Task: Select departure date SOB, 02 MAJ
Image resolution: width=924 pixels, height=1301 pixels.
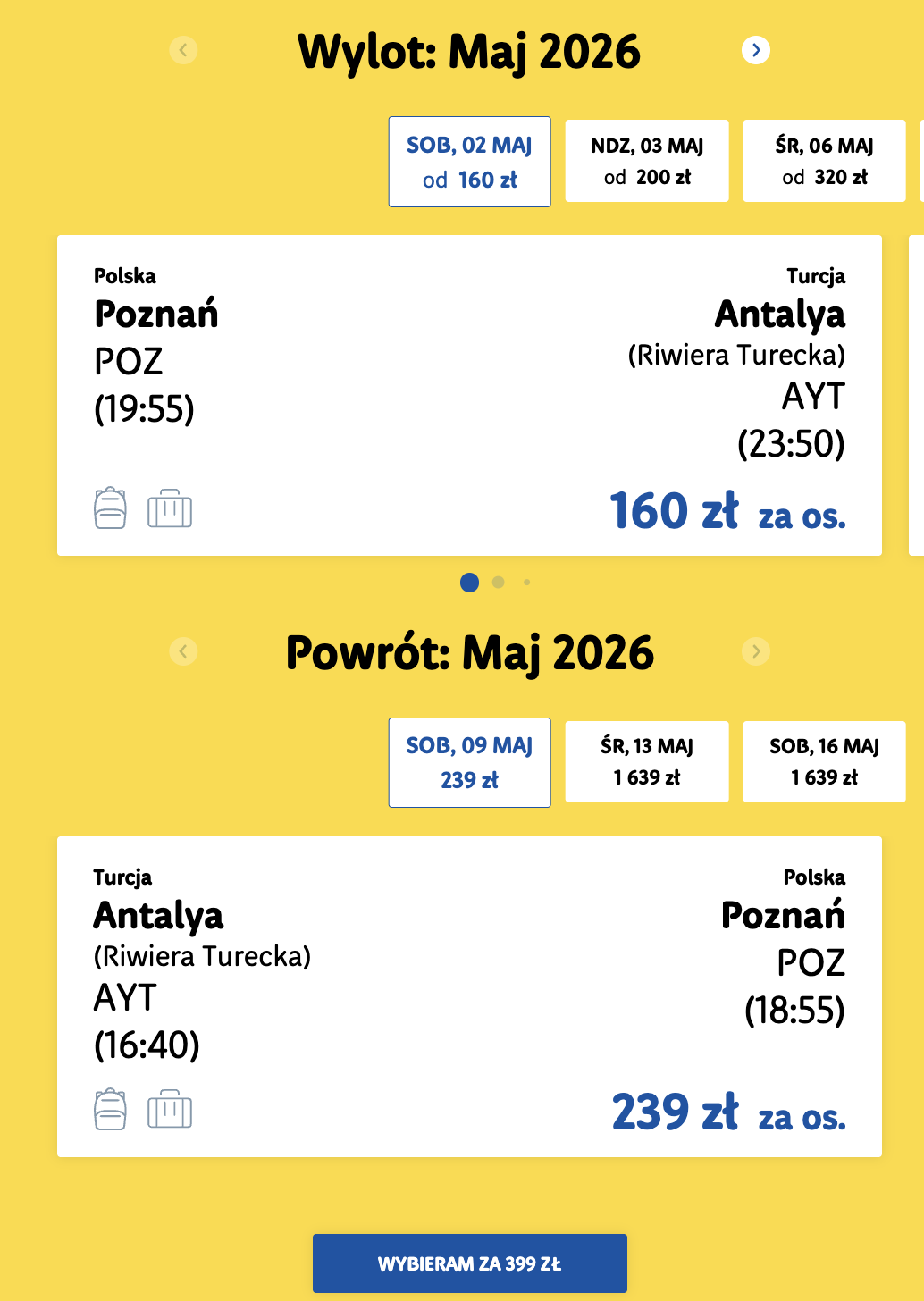Action: click(469, 162)
